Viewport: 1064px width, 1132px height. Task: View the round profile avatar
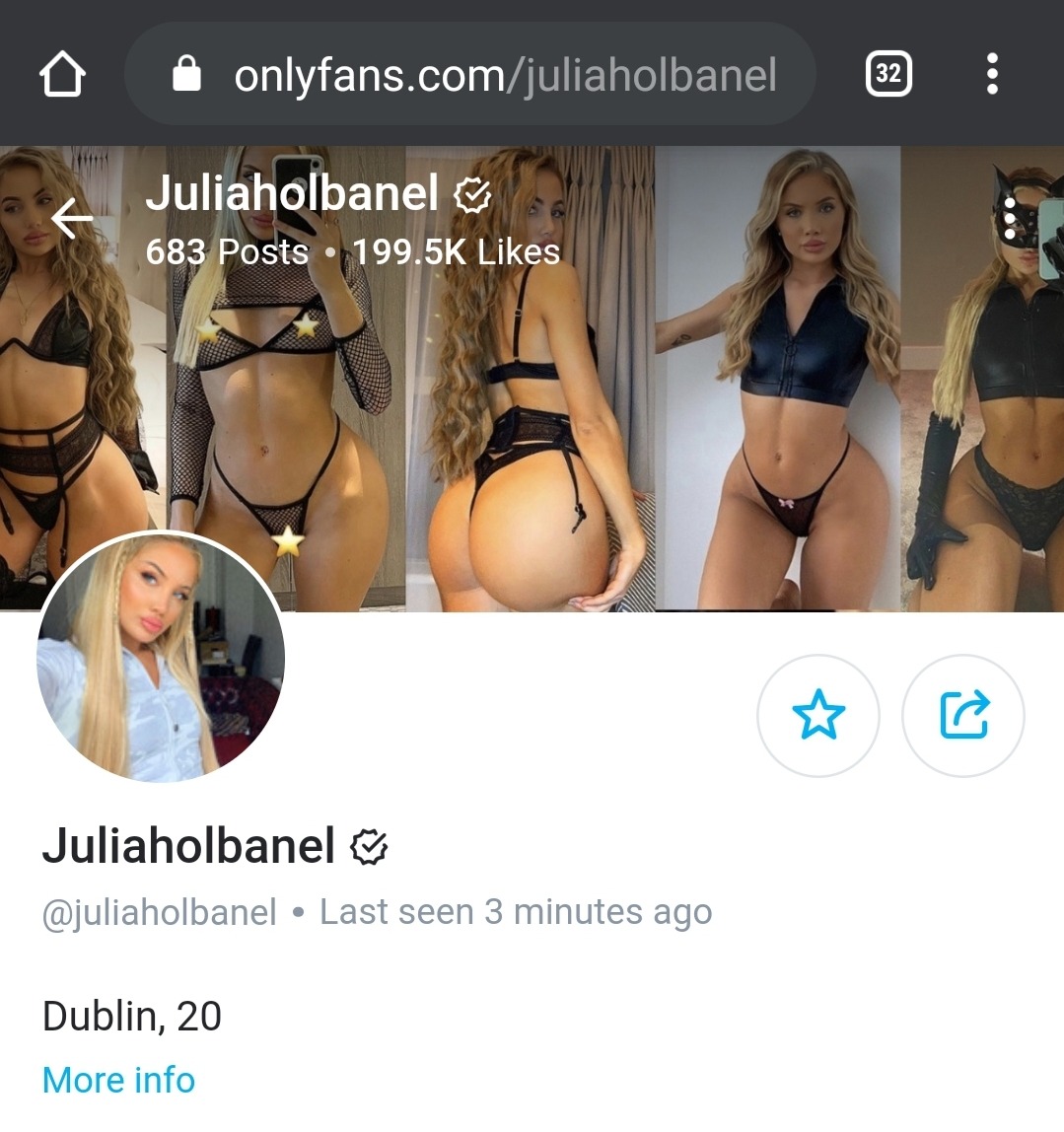click(161, 659)
